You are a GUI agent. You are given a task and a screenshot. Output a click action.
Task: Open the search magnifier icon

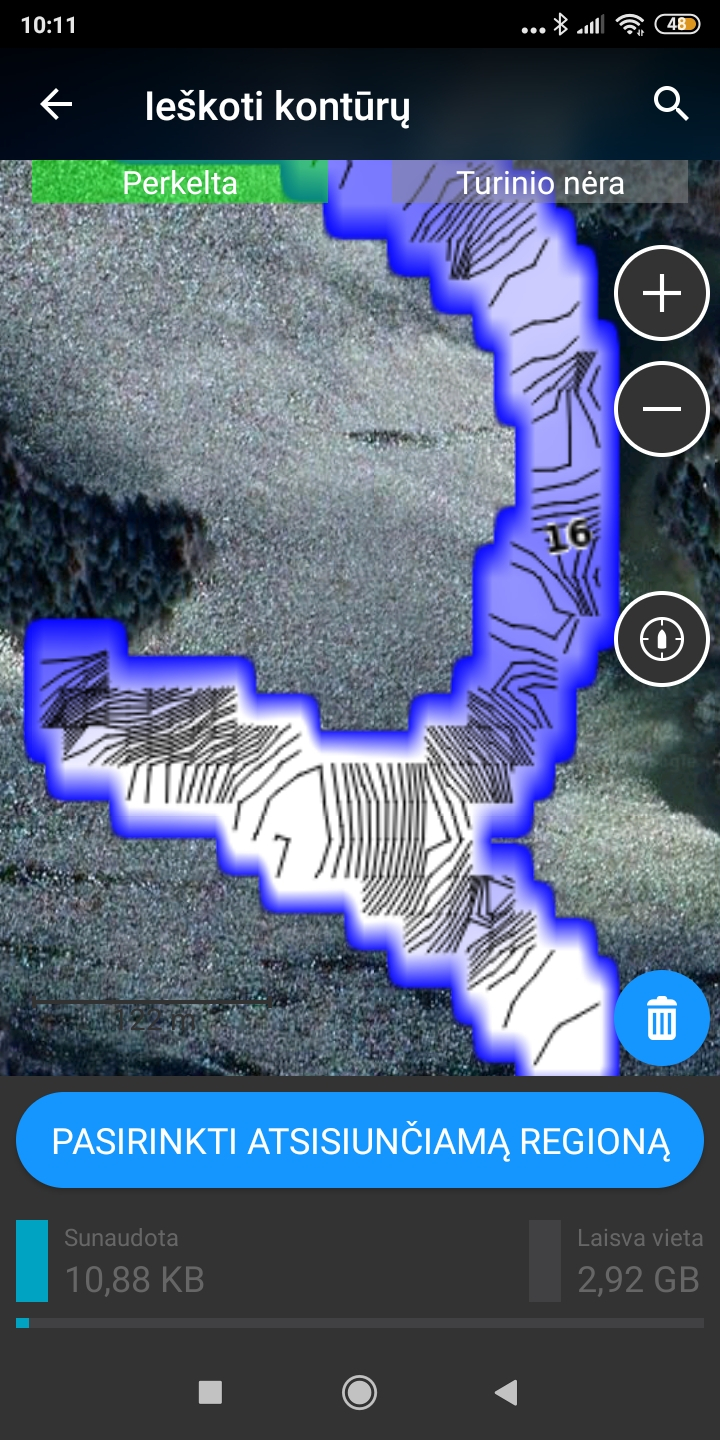671,104
